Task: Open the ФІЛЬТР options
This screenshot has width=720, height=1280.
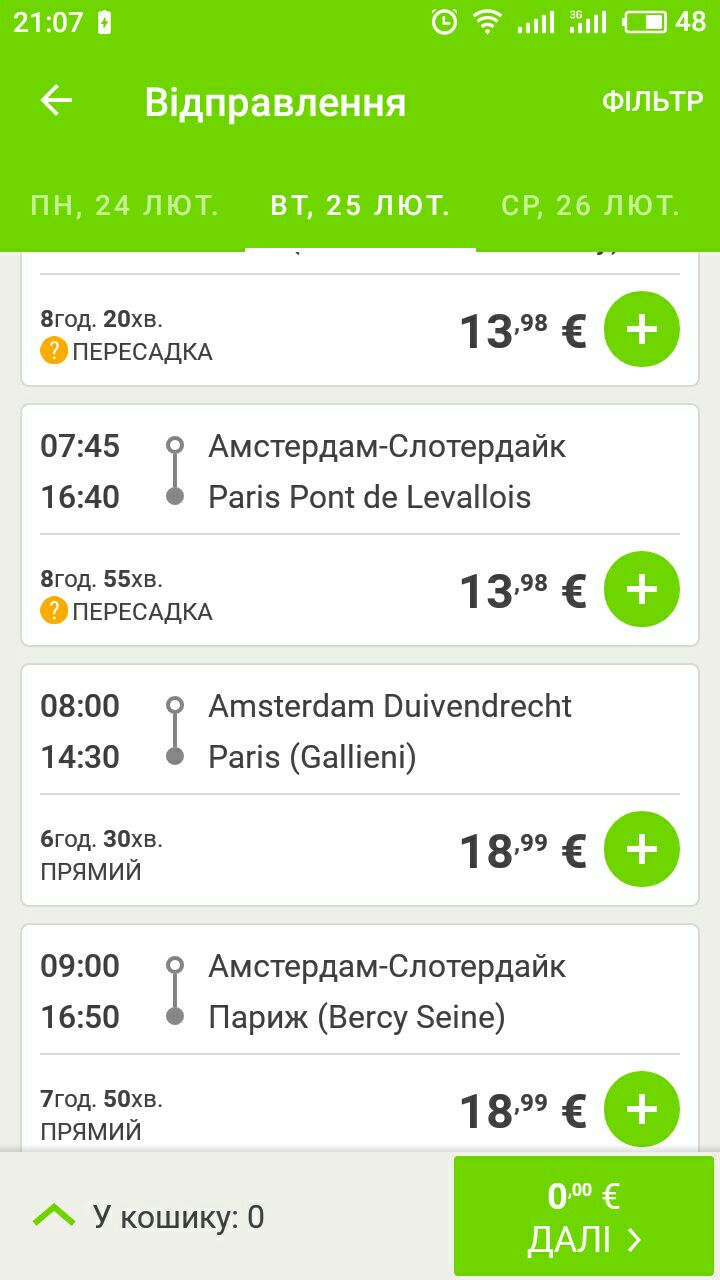Action: [652, 102]
